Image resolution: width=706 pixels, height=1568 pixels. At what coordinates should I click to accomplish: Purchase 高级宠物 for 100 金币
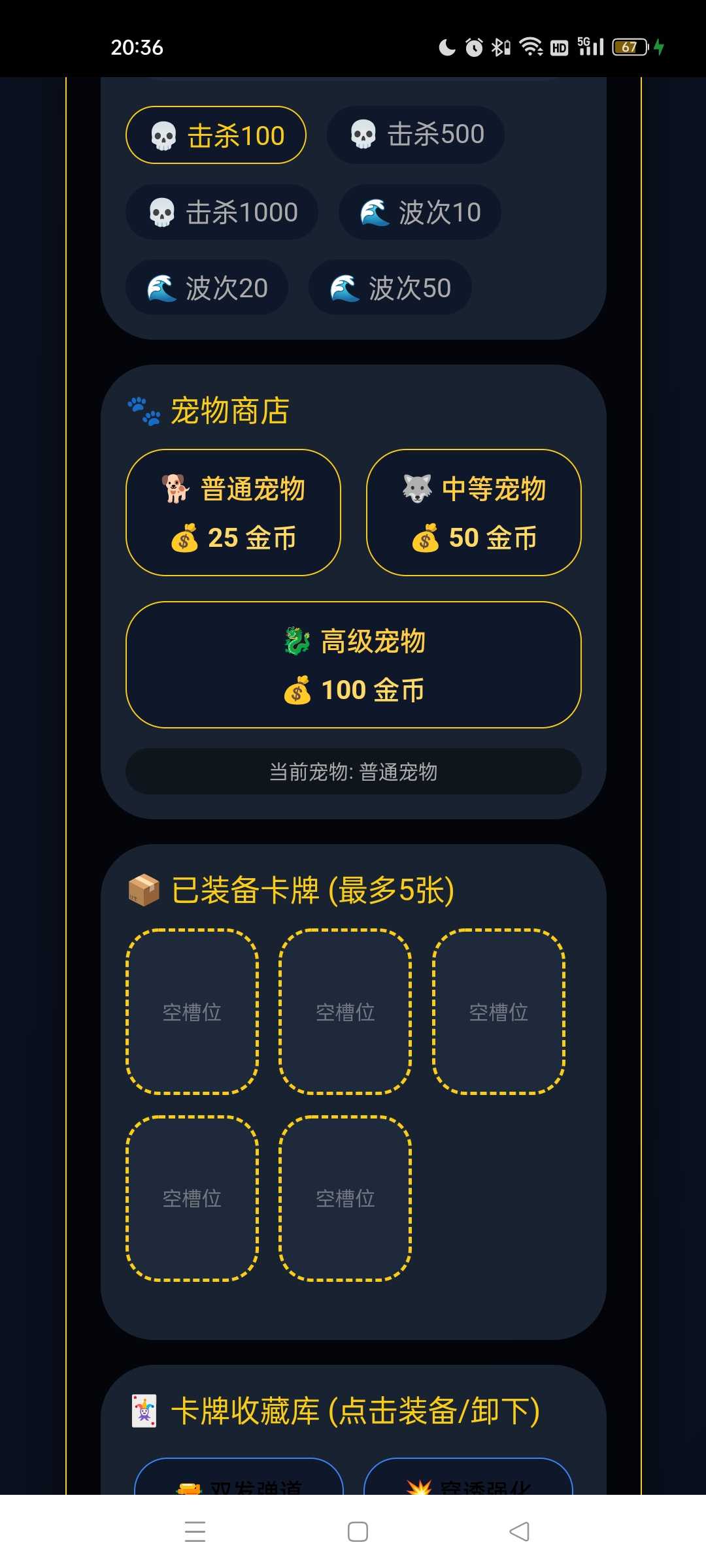tap(354, 665)
